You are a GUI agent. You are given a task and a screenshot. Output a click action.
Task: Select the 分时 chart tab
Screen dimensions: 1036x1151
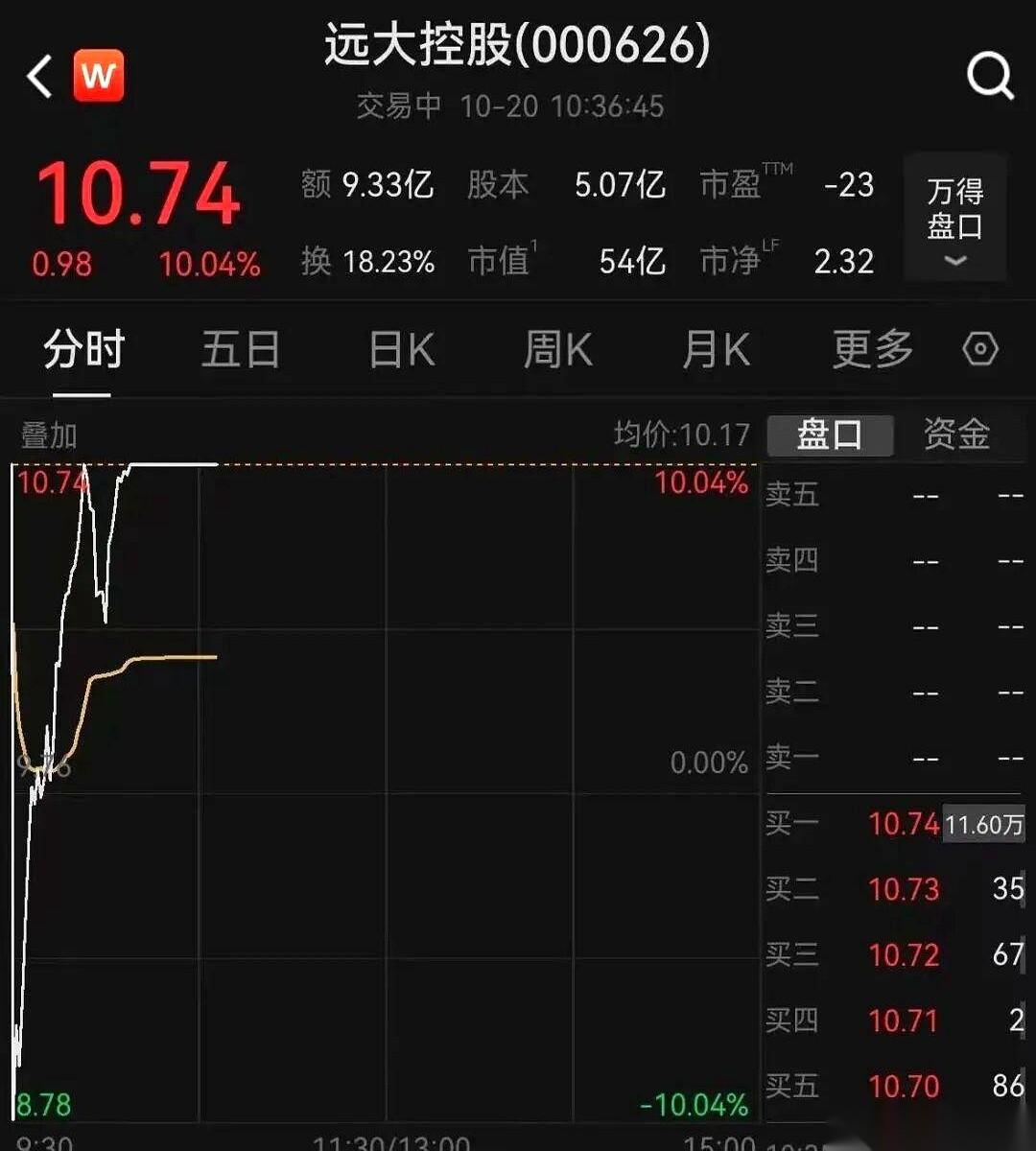83,350
